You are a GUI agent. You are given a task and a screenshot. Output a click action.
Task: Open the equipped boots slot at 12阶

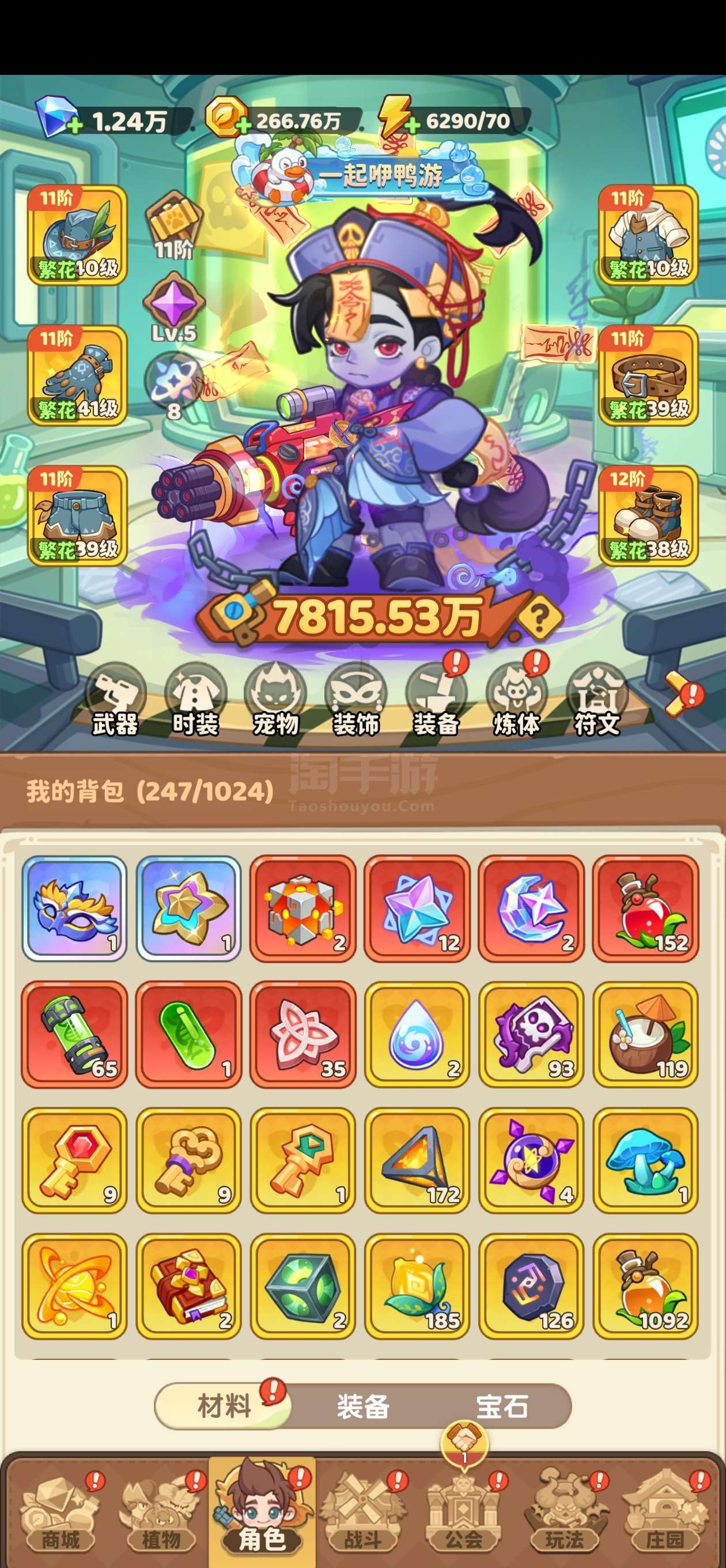coord(648,516)
